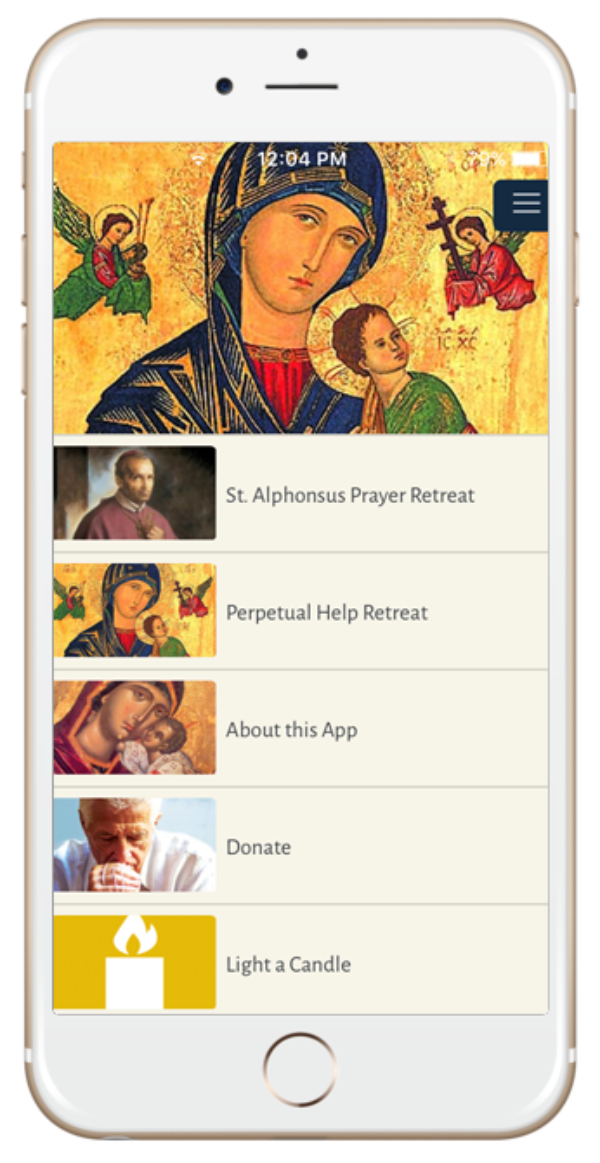The width and height of the screenshot is (600, 1163).
Task: Open the hamburger menu button
Action: (x=522, y=205)
